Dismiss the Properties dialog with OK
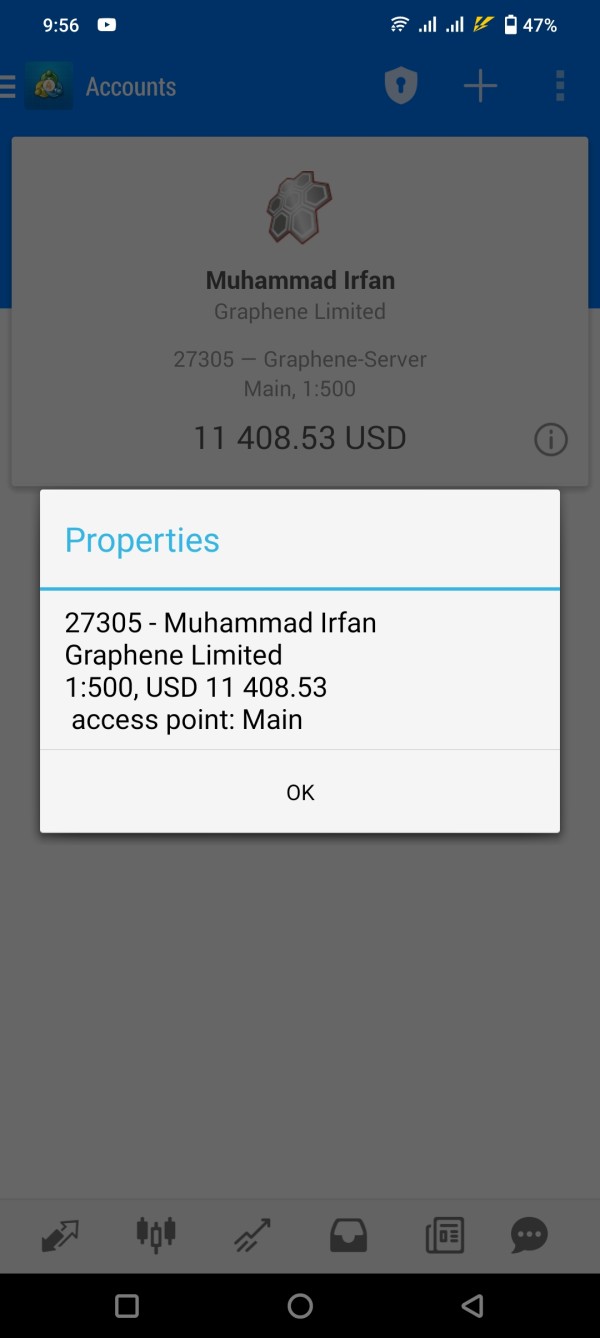600x1338 pixels. point(300,792)
